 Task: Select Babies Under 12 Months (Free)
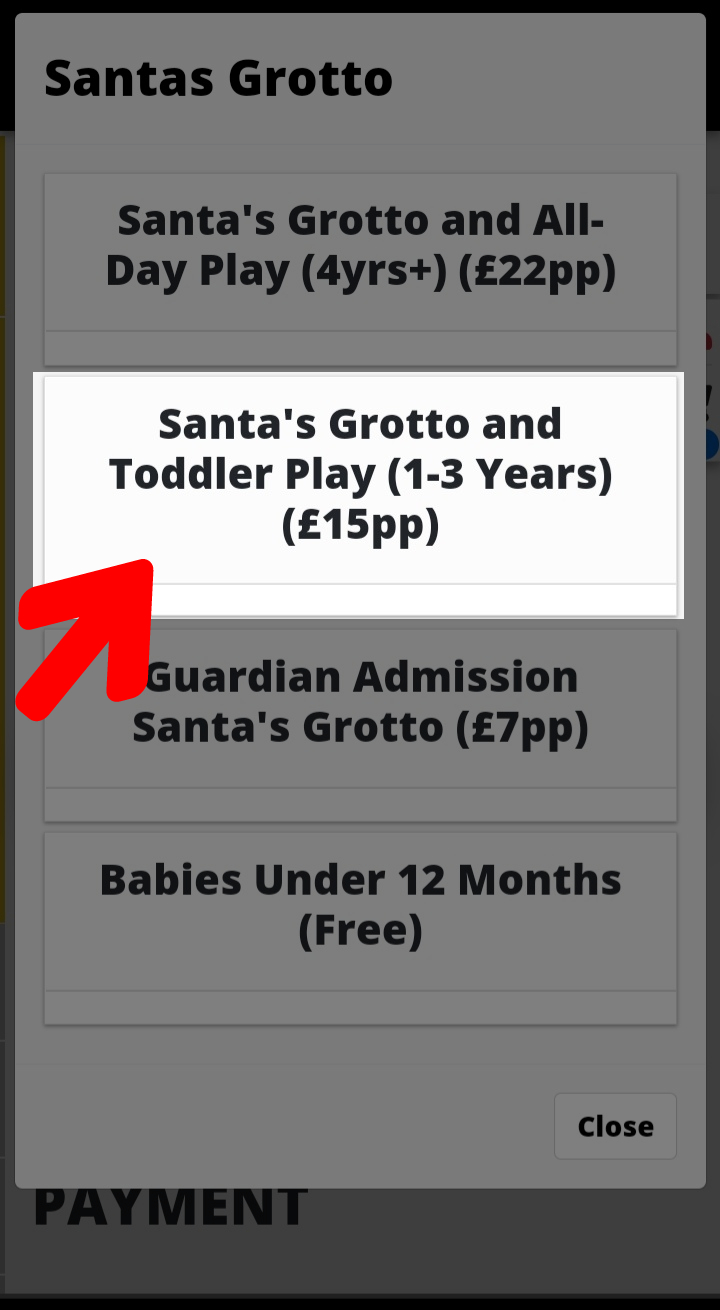tap(360, 906)
